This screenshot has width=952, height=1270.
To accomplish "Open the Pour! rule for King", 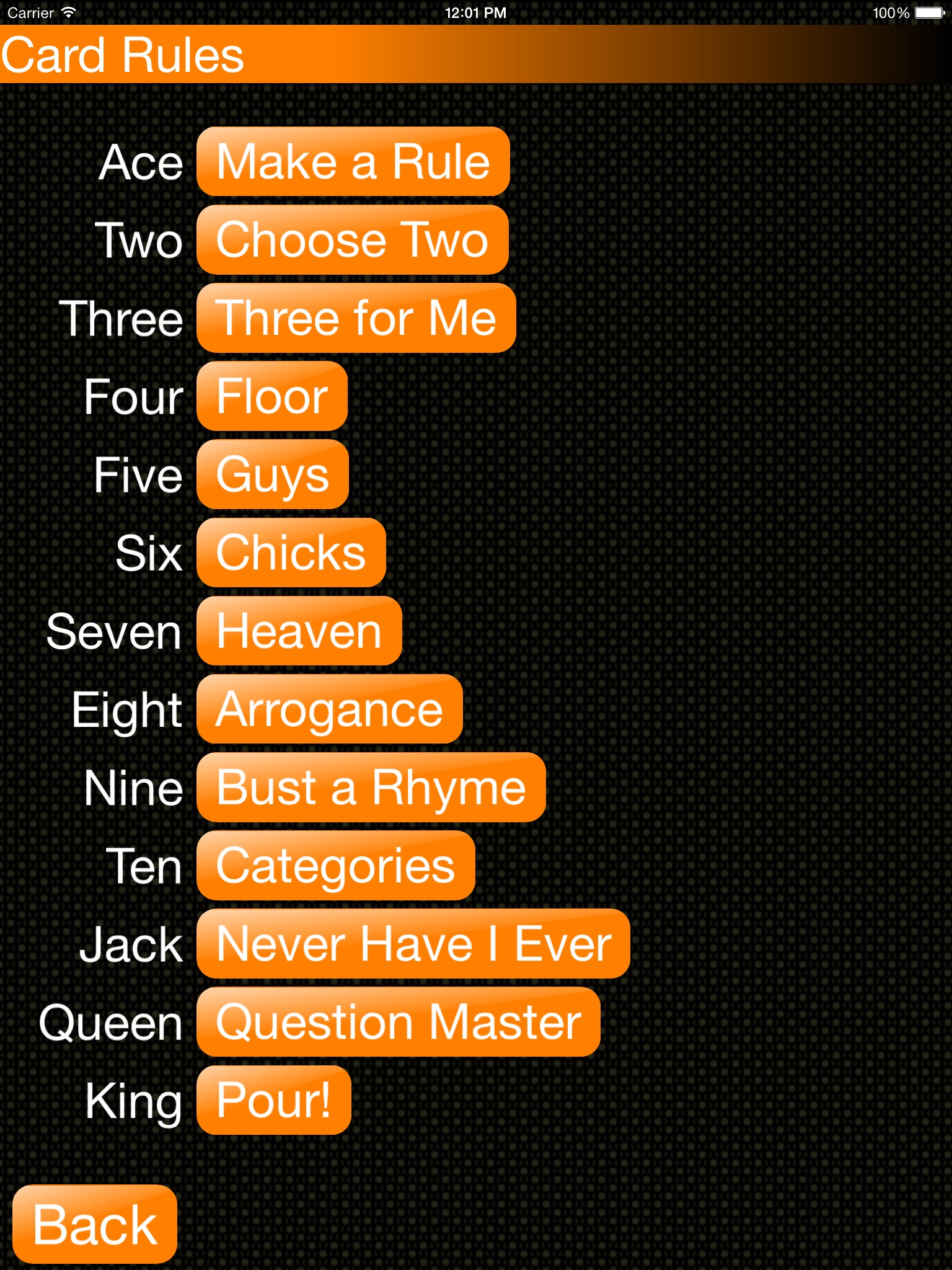I will (274, 1100).
